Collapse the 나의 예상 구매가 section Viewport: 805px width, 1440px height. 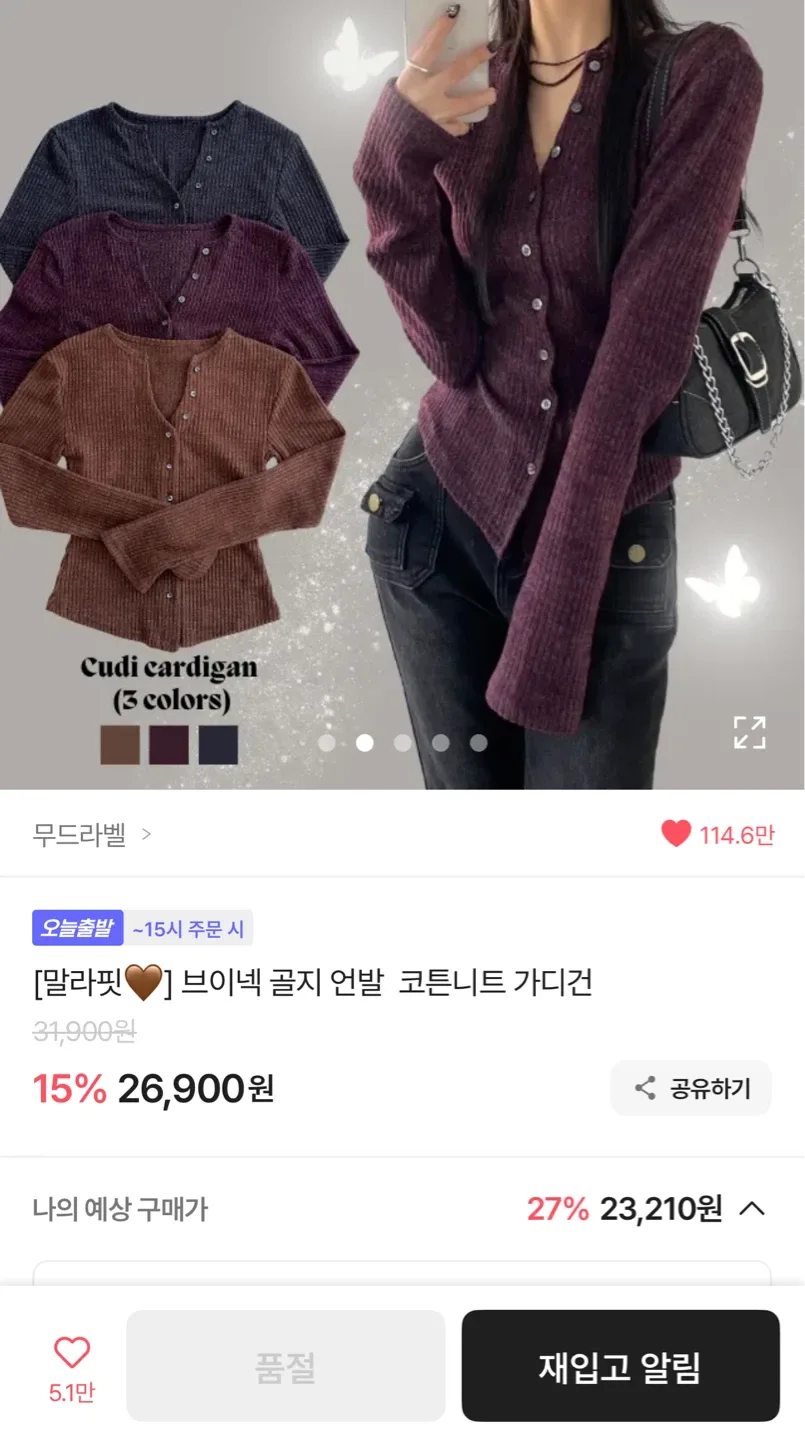(752, 1209)
